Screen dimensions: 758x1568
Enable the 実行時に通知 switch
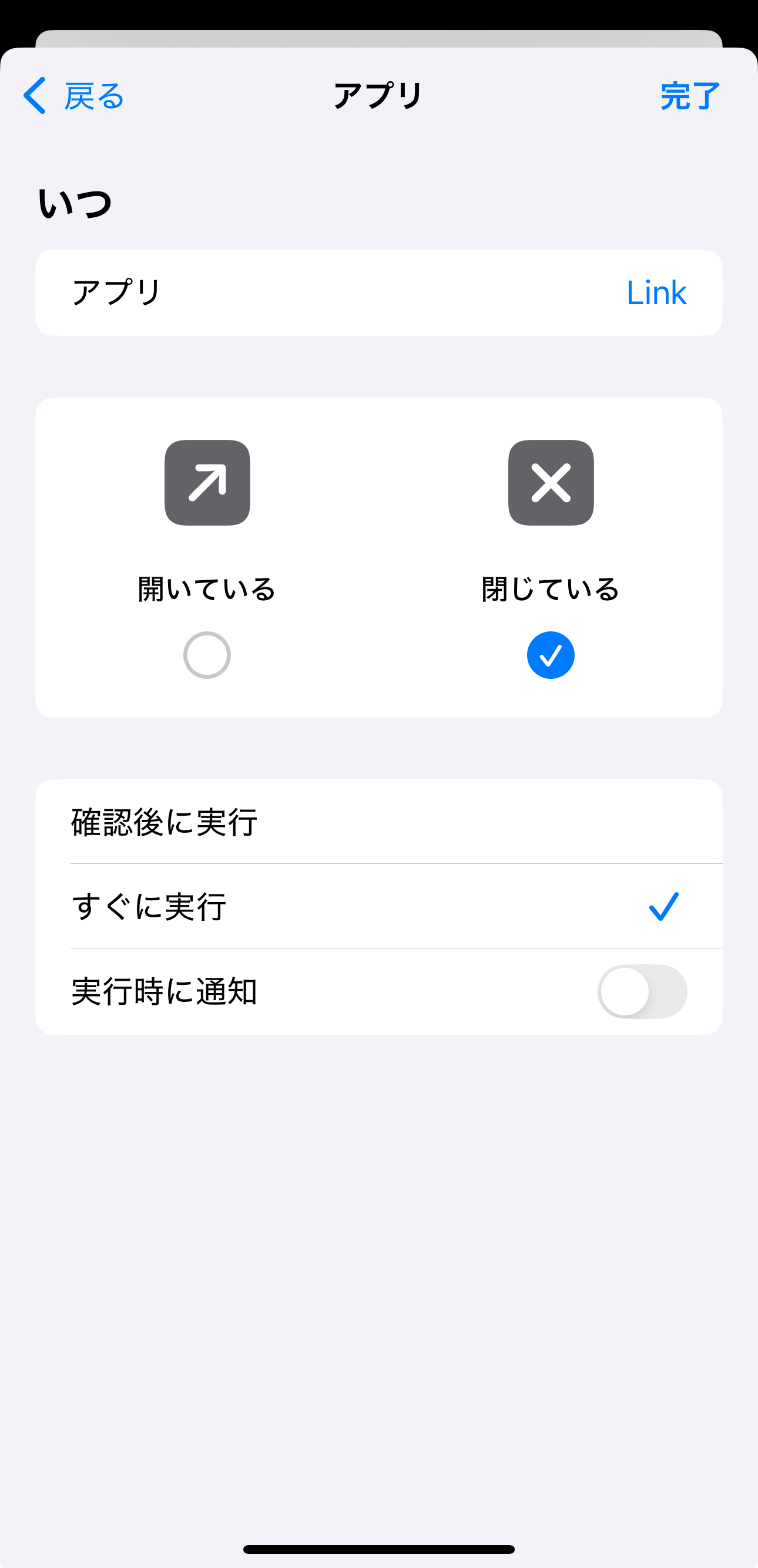(642, 991)
